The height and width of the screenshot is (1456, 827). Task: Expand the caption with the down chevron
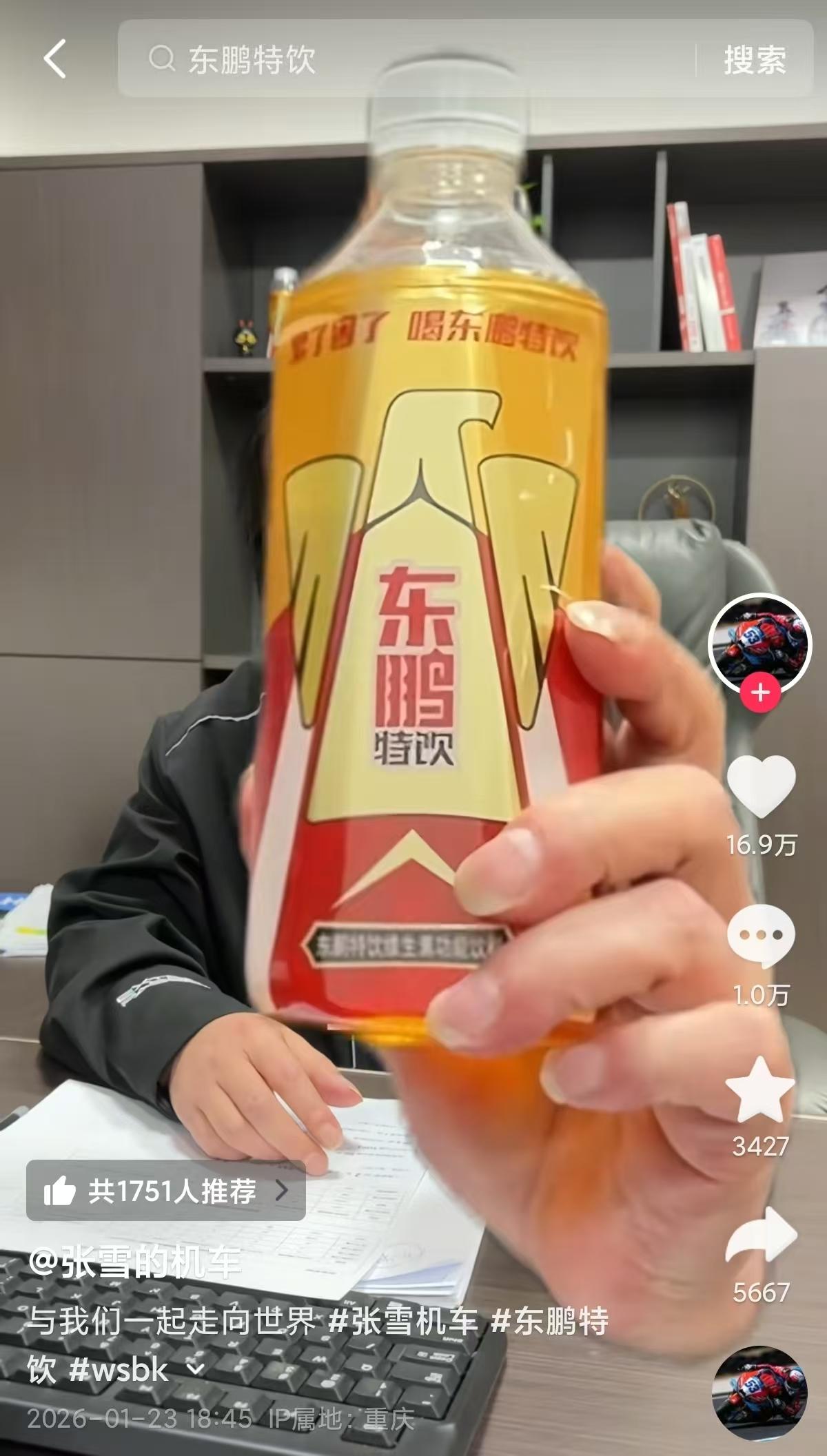tap(196, 1369)
